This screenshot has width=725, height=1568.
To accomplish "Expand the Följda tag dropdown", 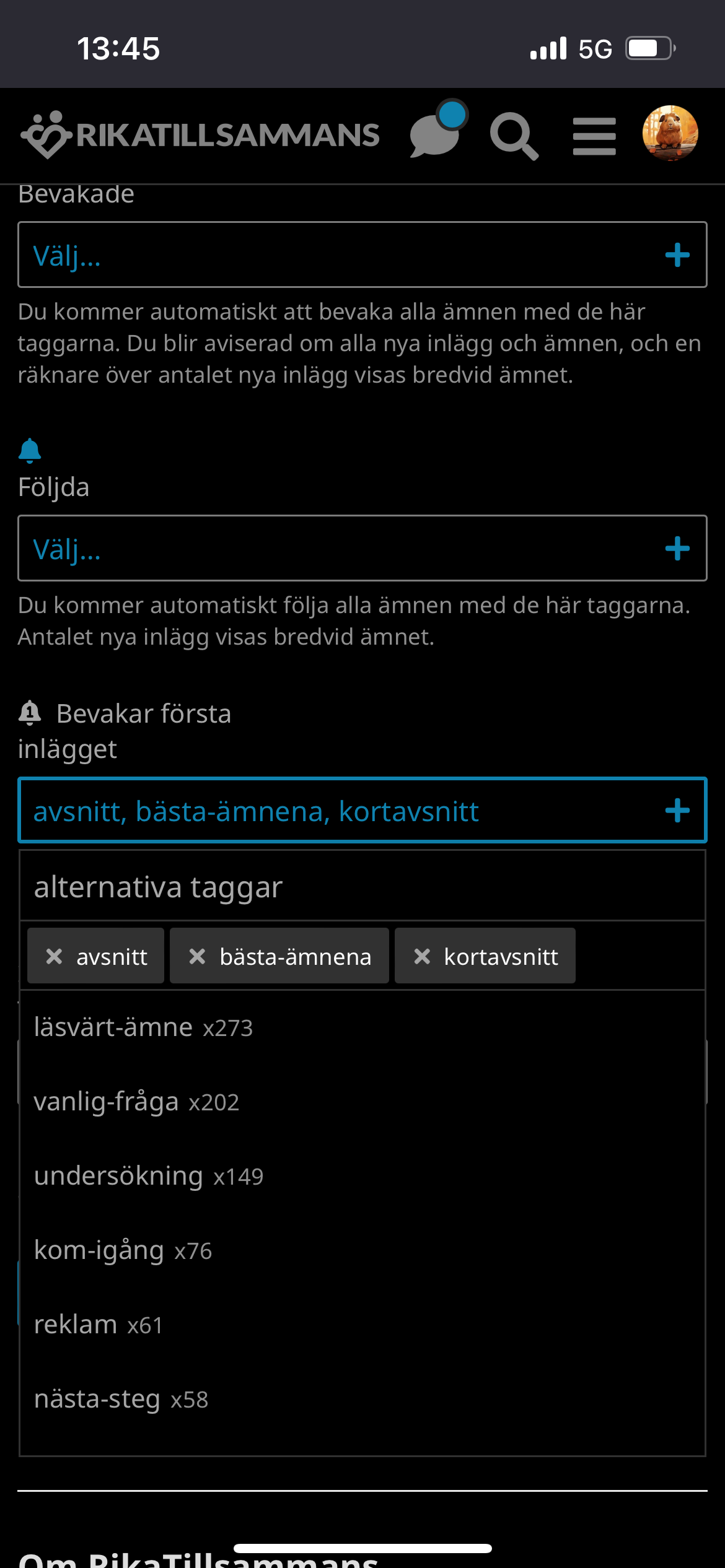I will (362, 548).
